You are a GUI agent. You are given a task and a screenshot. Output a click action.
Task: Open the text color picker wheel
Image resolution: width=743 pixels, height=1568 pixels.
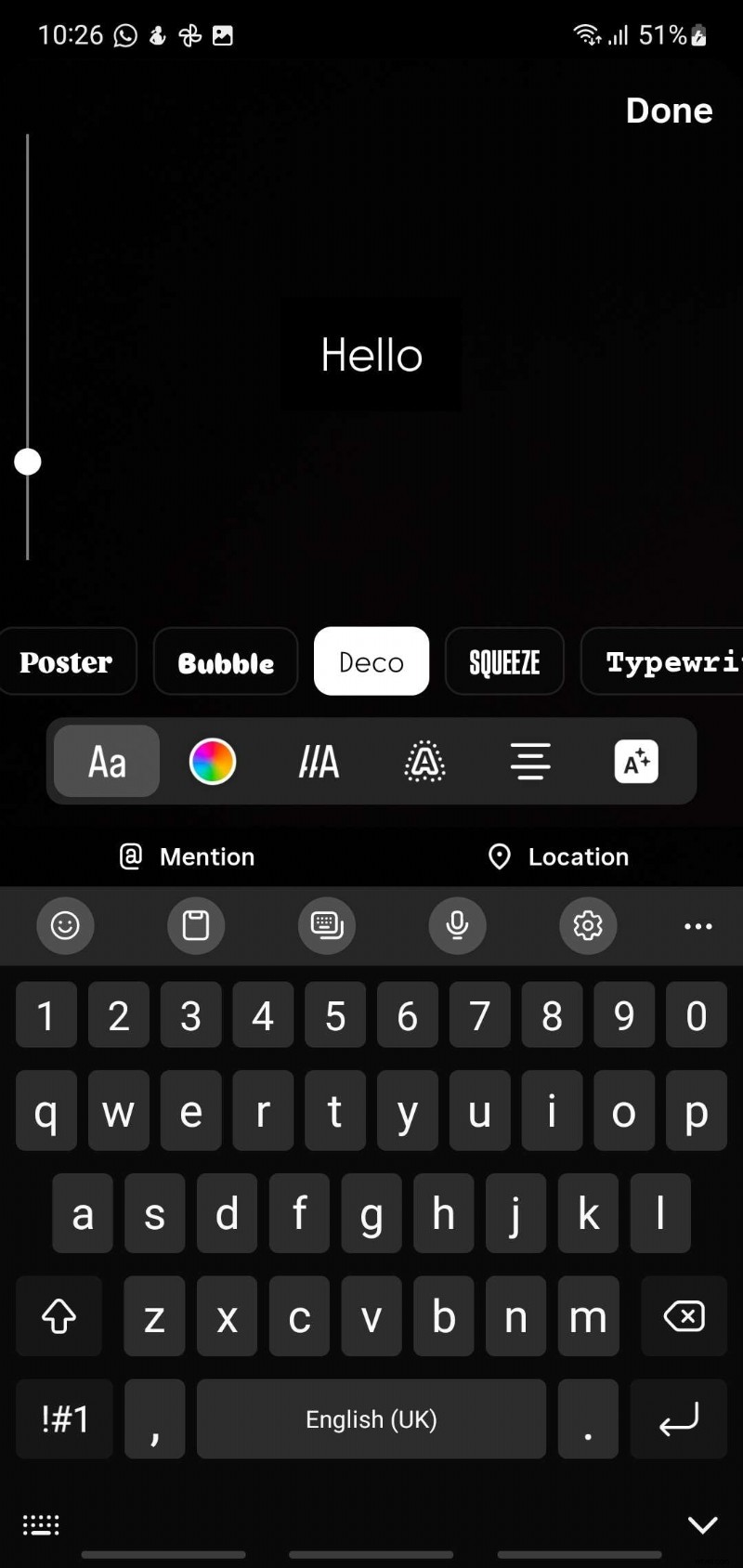click(213, 762)
